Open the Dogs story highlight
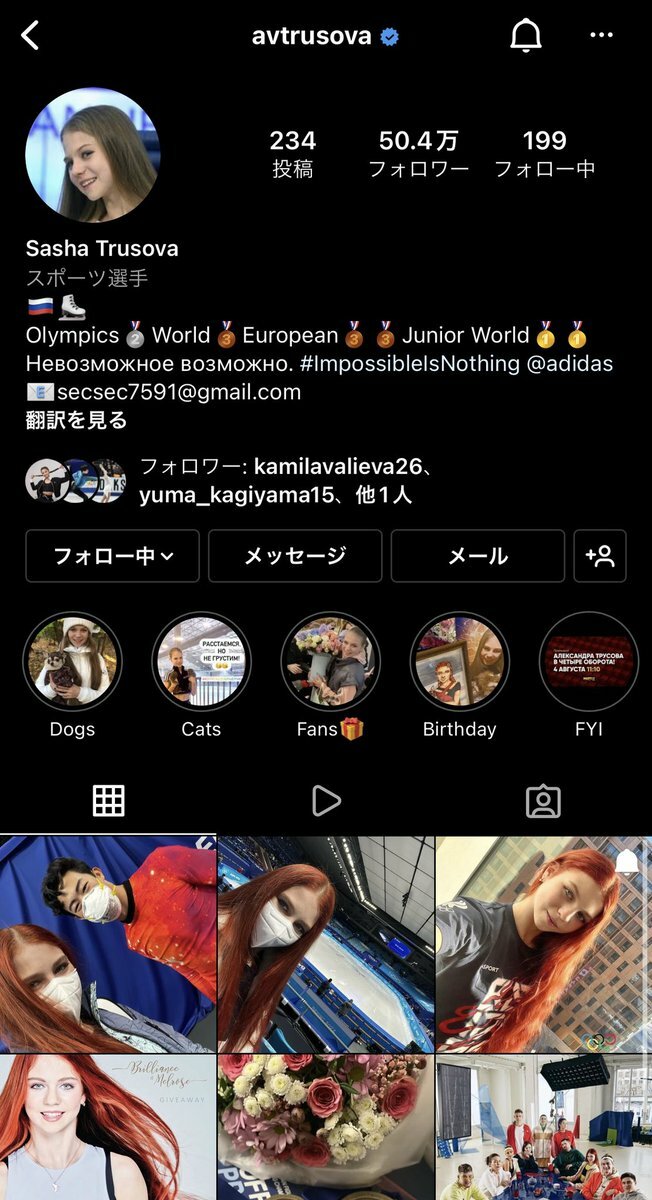 point(72,662)
